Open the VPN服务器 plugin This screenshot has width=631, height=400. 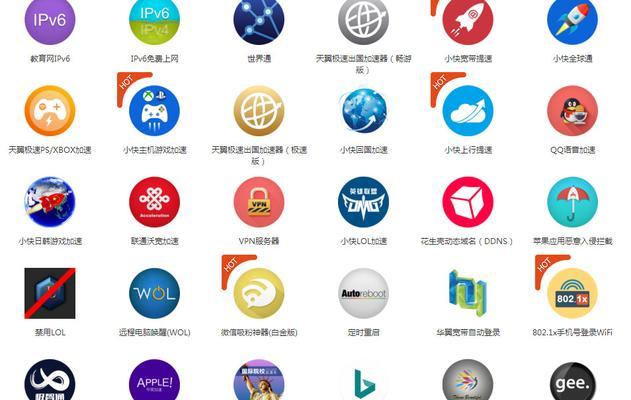click(x=259, y=201)
